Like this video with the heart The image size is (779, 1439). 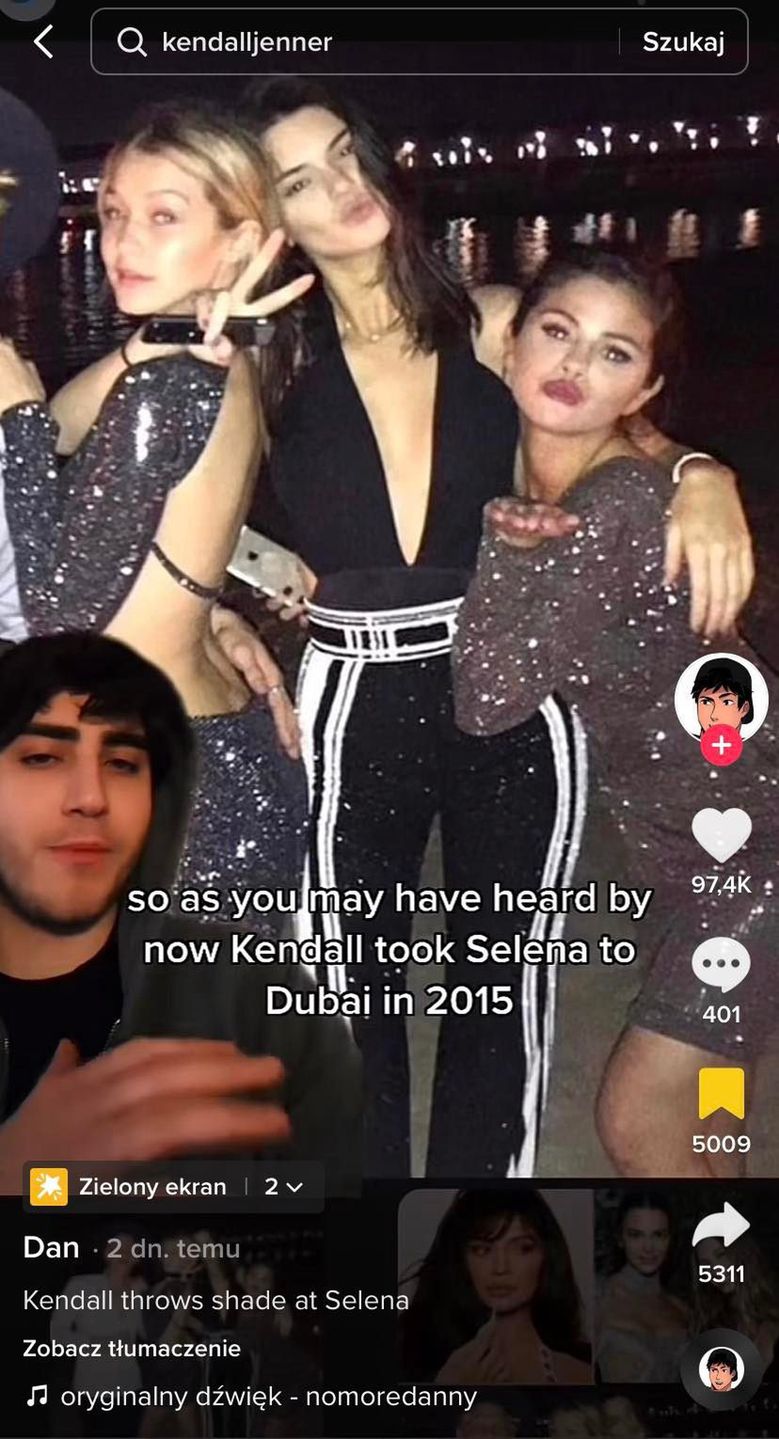[x=721, y=835]
